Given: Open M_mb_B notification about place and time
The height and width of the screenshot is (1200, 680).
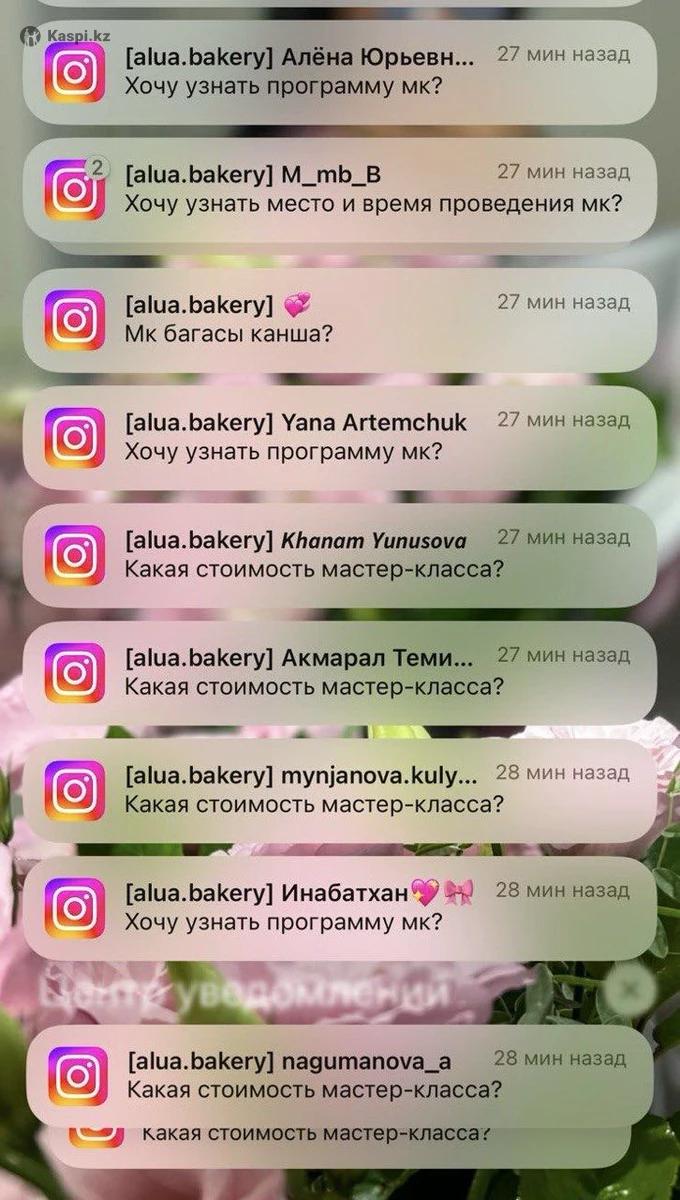Looking at the screenshot, I should [x=340, y=189].
